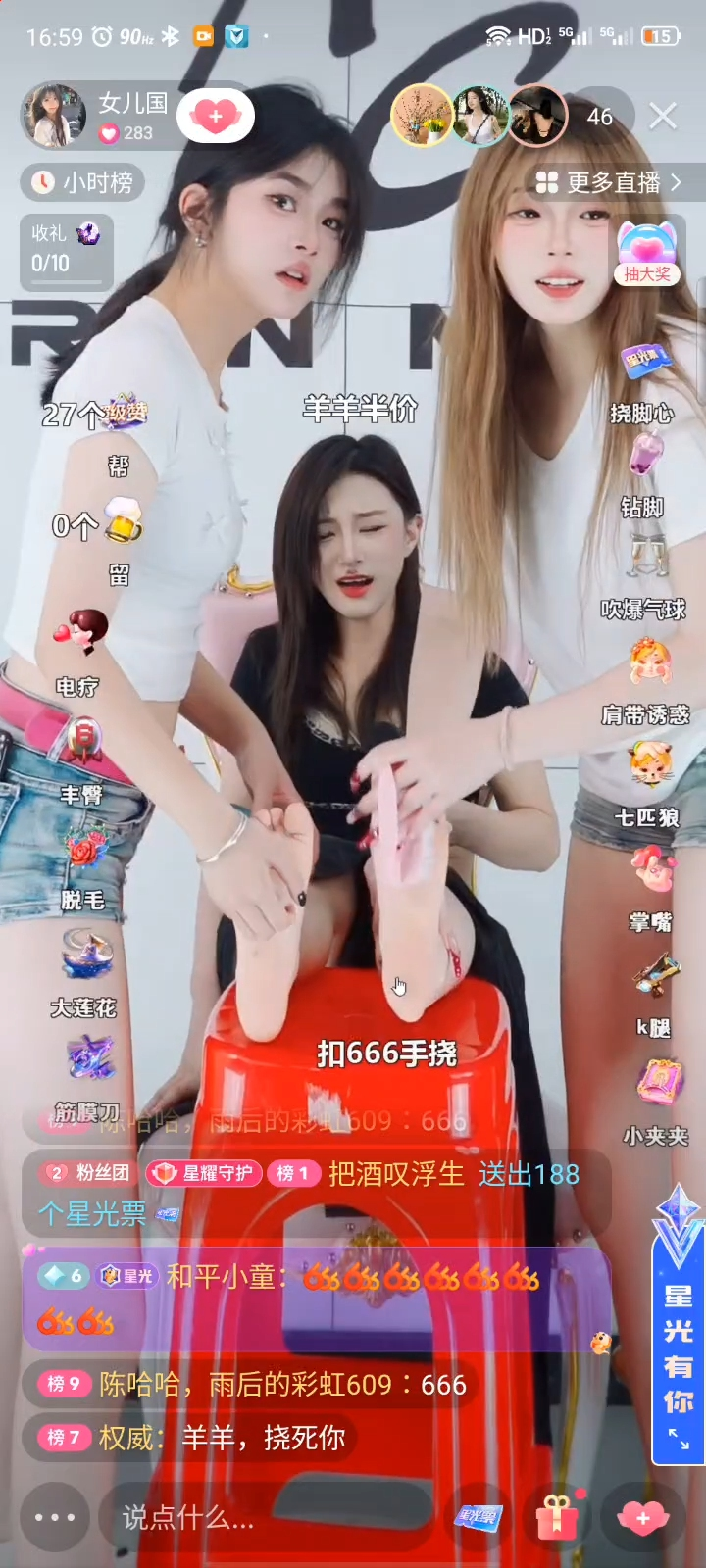The height and width of the screenshot is (1568, 706).
Task: Open streamer 女儿国 profile avatar
Action: pos(53,116)
